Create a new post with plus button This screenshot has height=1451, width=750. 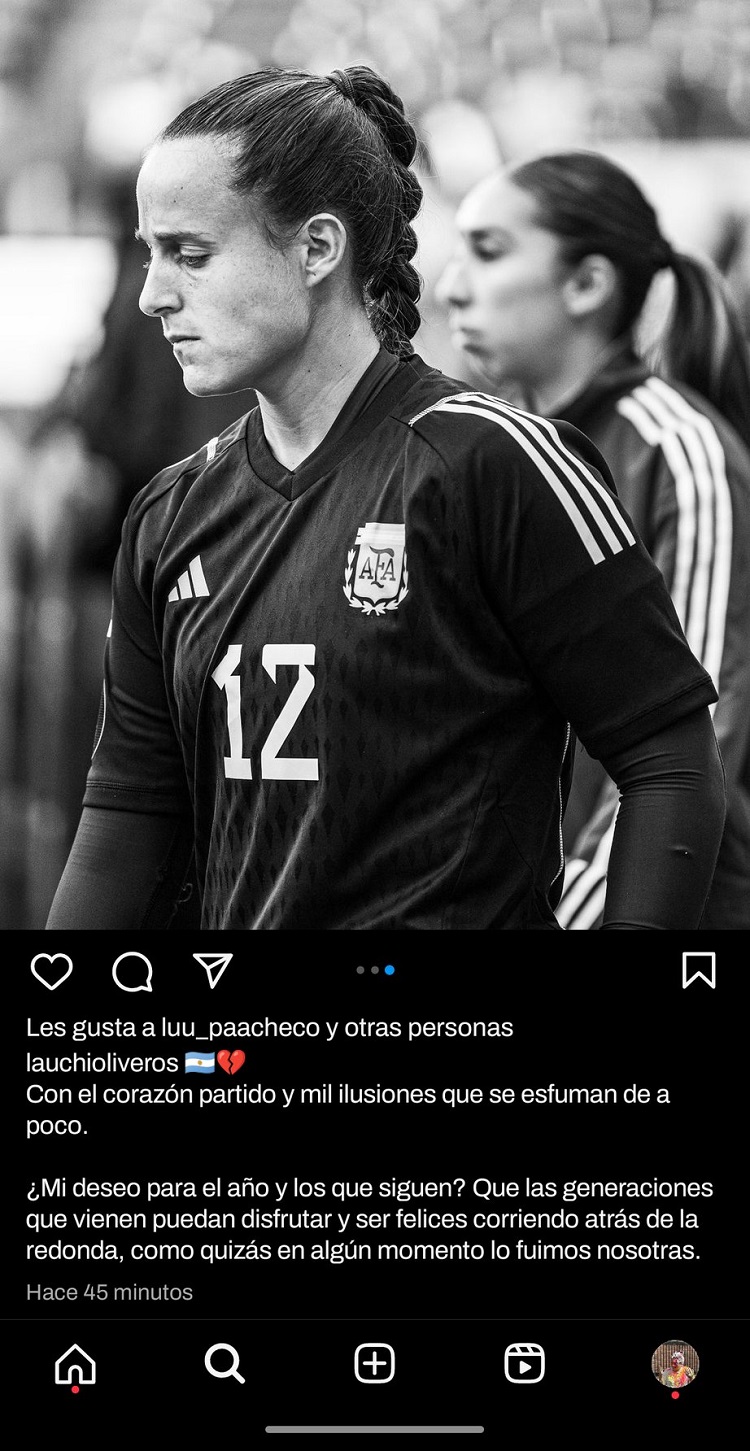[x=375, y=1364]
